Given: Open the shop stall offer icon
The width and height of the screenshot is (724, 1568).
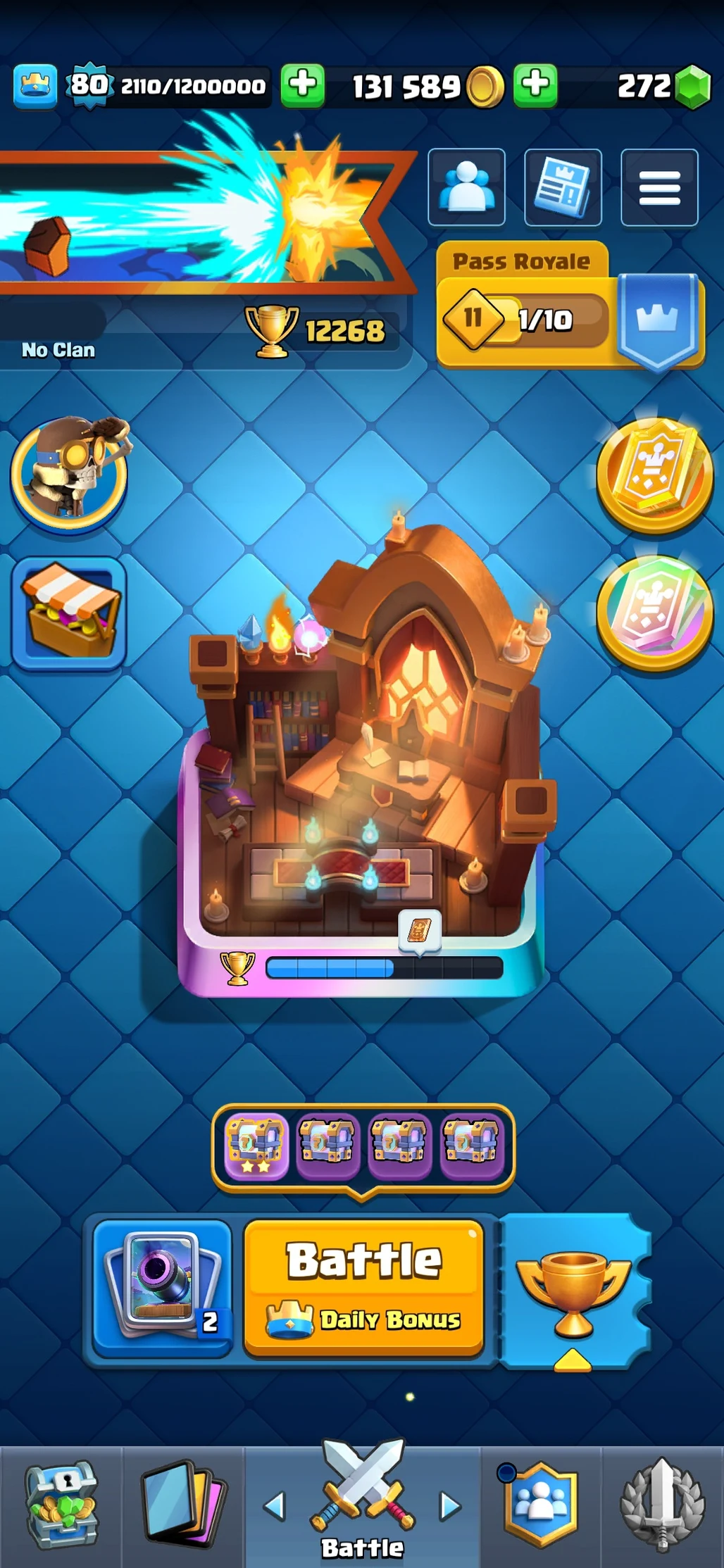Looking at the screenshot, I should (69, 612).
